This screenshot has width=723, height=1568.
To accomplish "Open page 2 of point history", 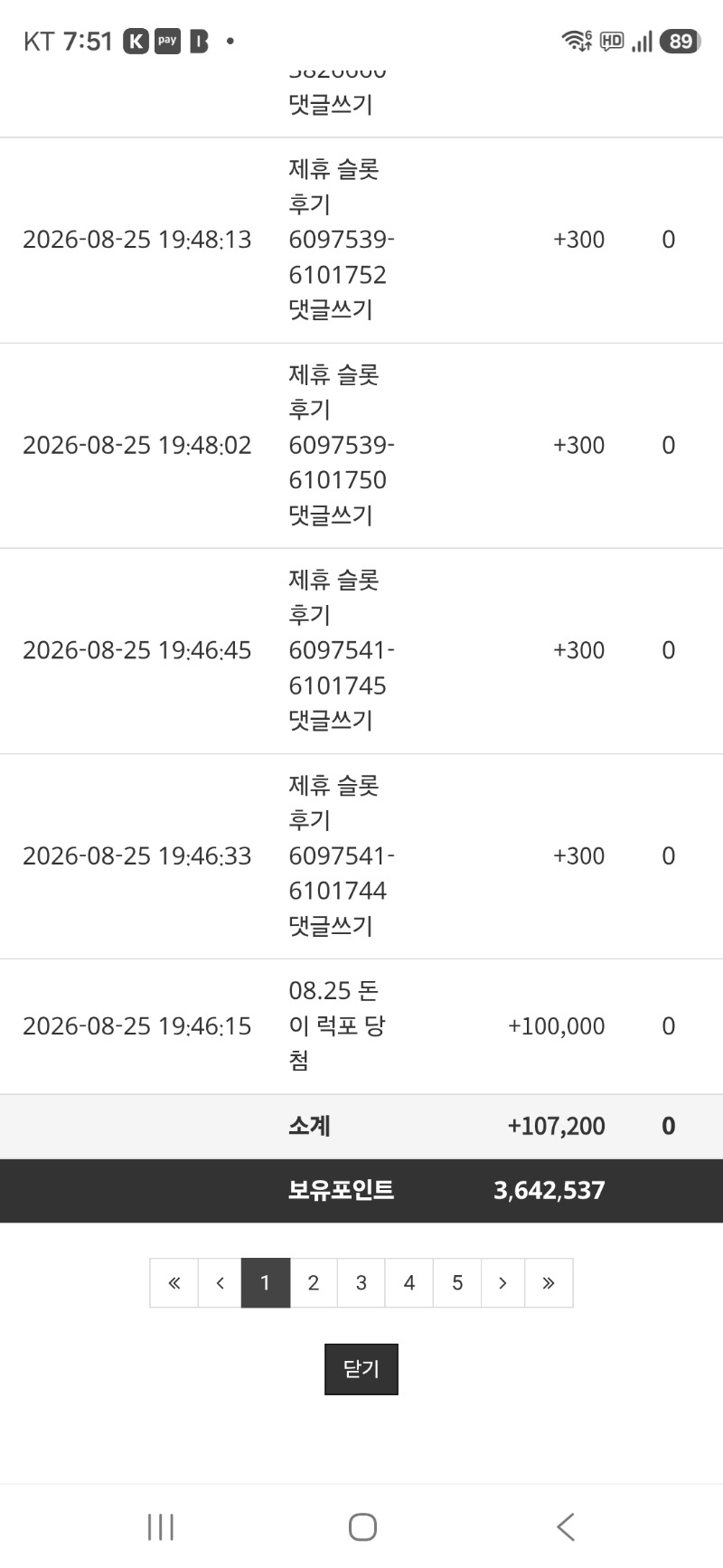I will [314, 1282].
